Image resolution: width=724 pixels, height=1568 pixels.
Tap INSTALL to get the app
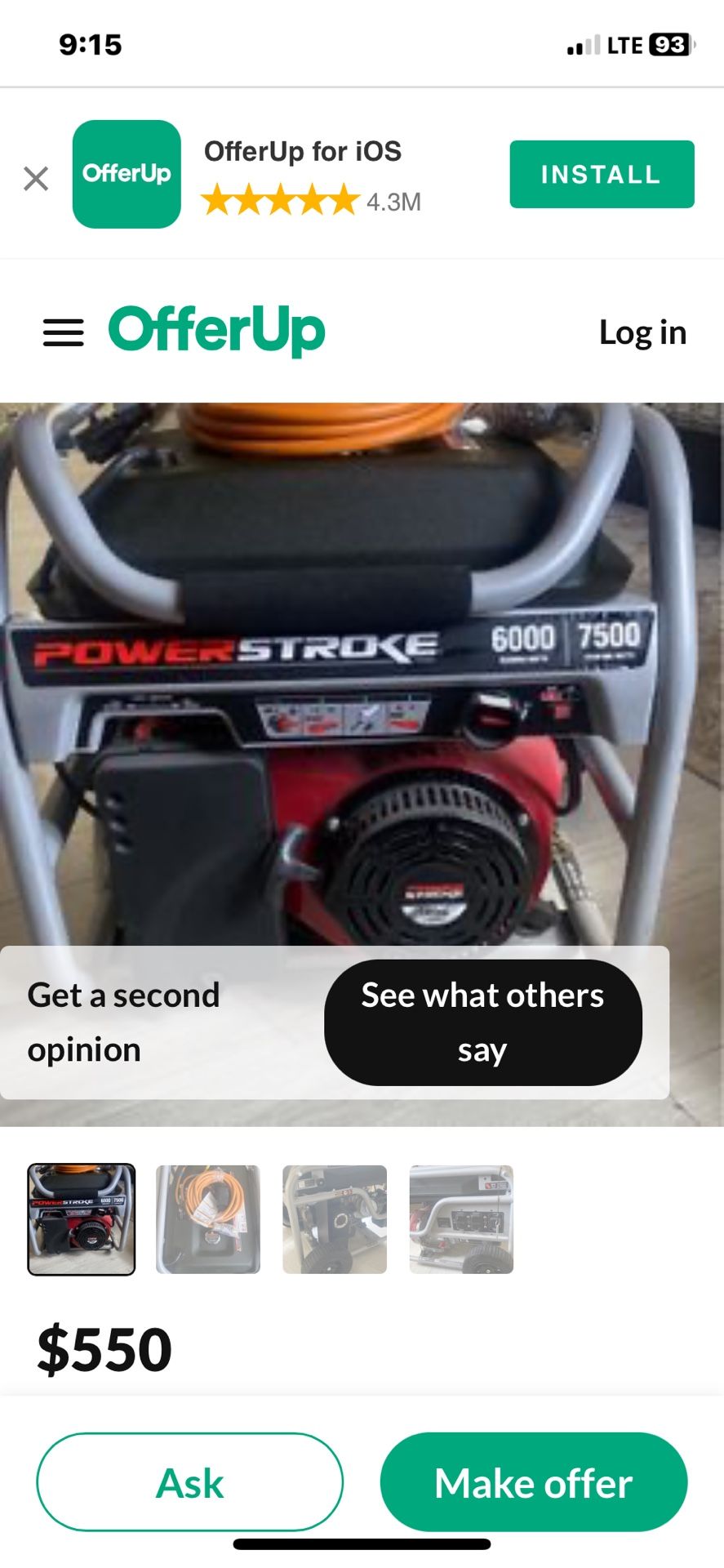(x=601, y=173)
